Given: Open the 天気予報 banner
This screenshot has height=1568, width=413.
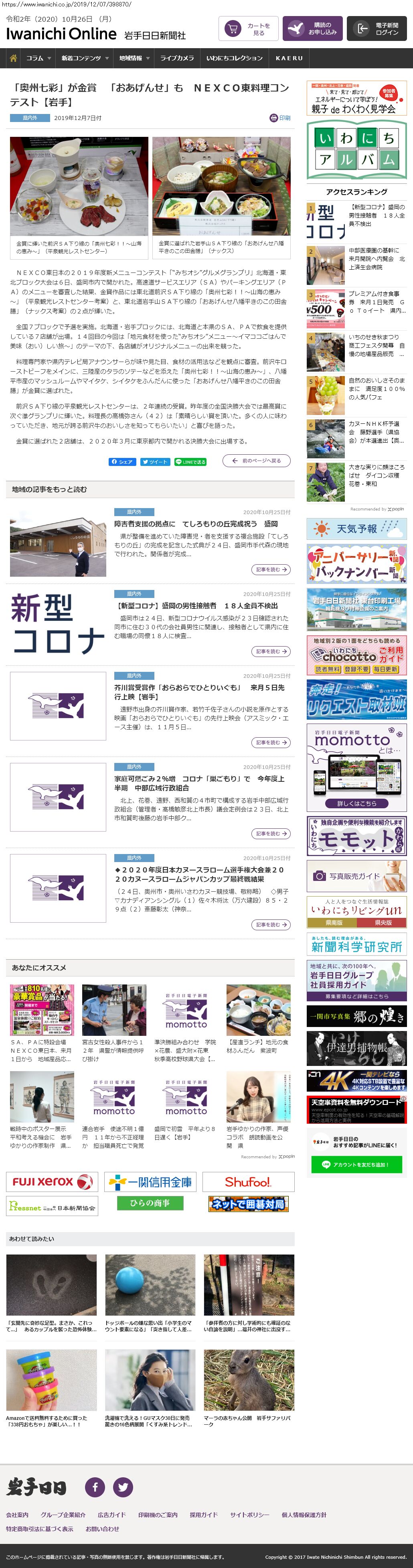Looking at the screenshot, I should [356, 529].
